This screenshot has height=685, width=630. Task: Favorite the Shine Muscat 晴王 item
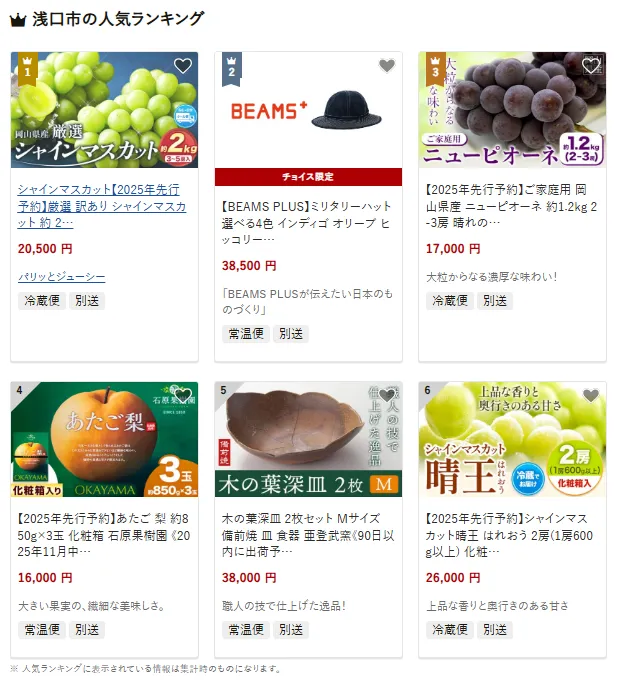click(x=591, y=396)
